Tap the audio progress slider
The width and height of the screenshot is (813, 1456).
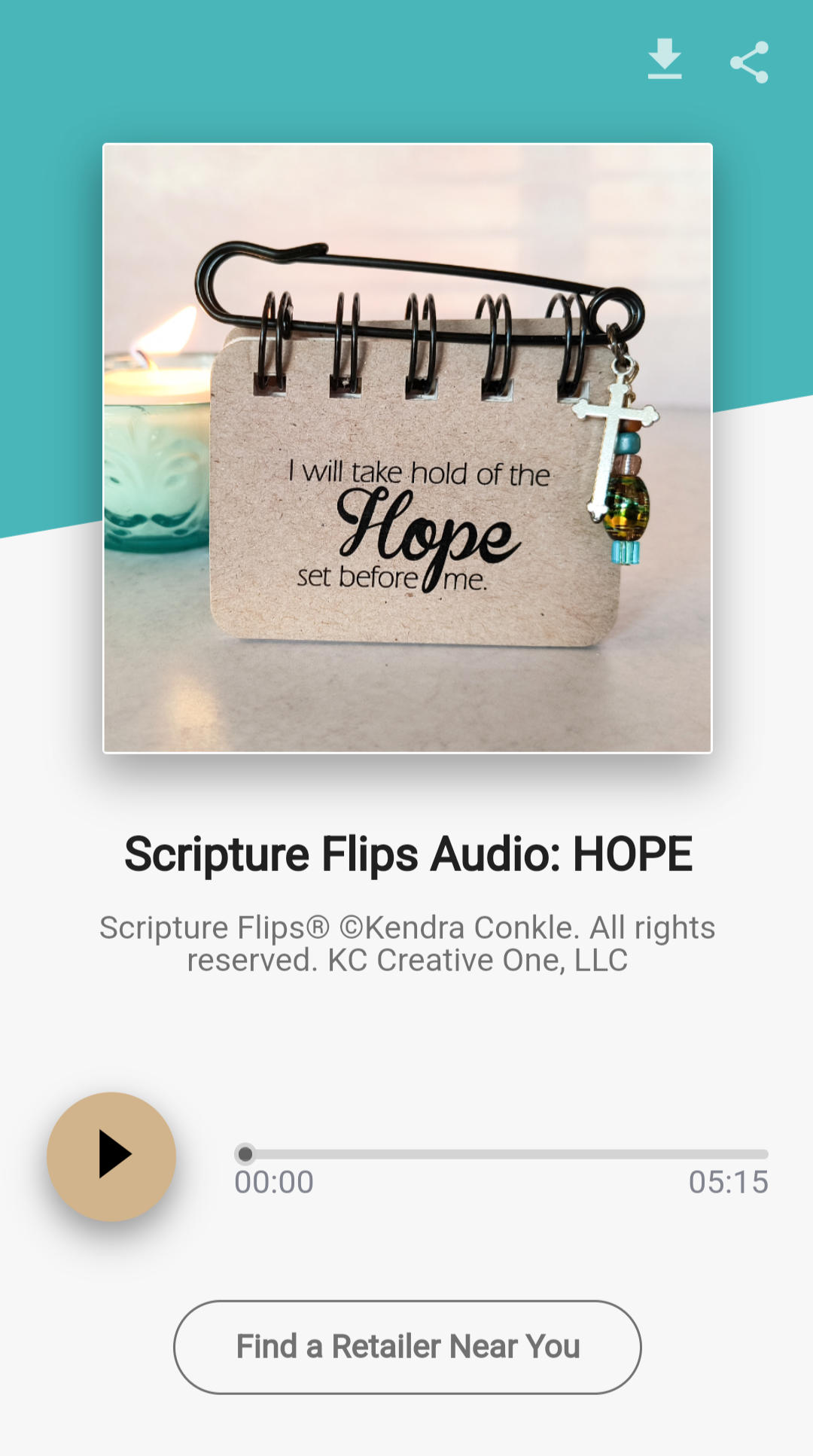point(501,1154)
